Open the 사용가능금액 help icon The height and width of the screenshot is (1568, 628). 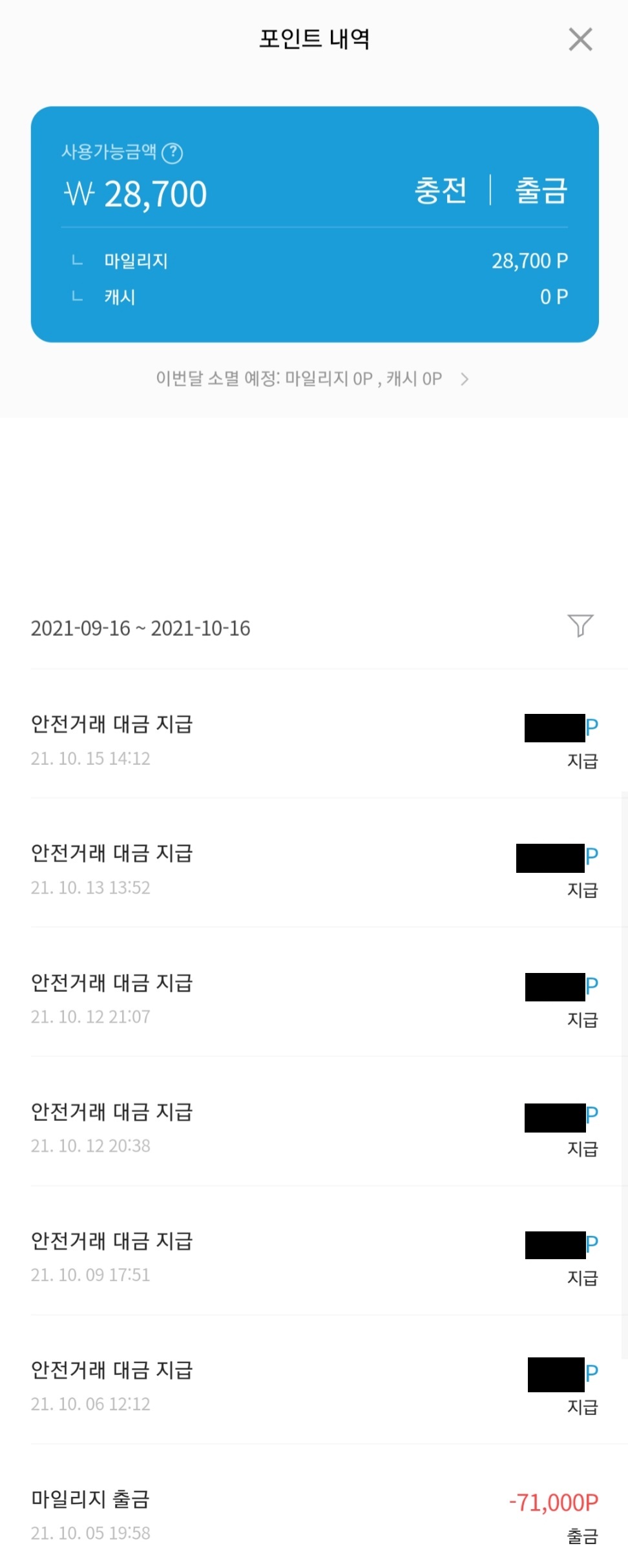pos(173,153)
